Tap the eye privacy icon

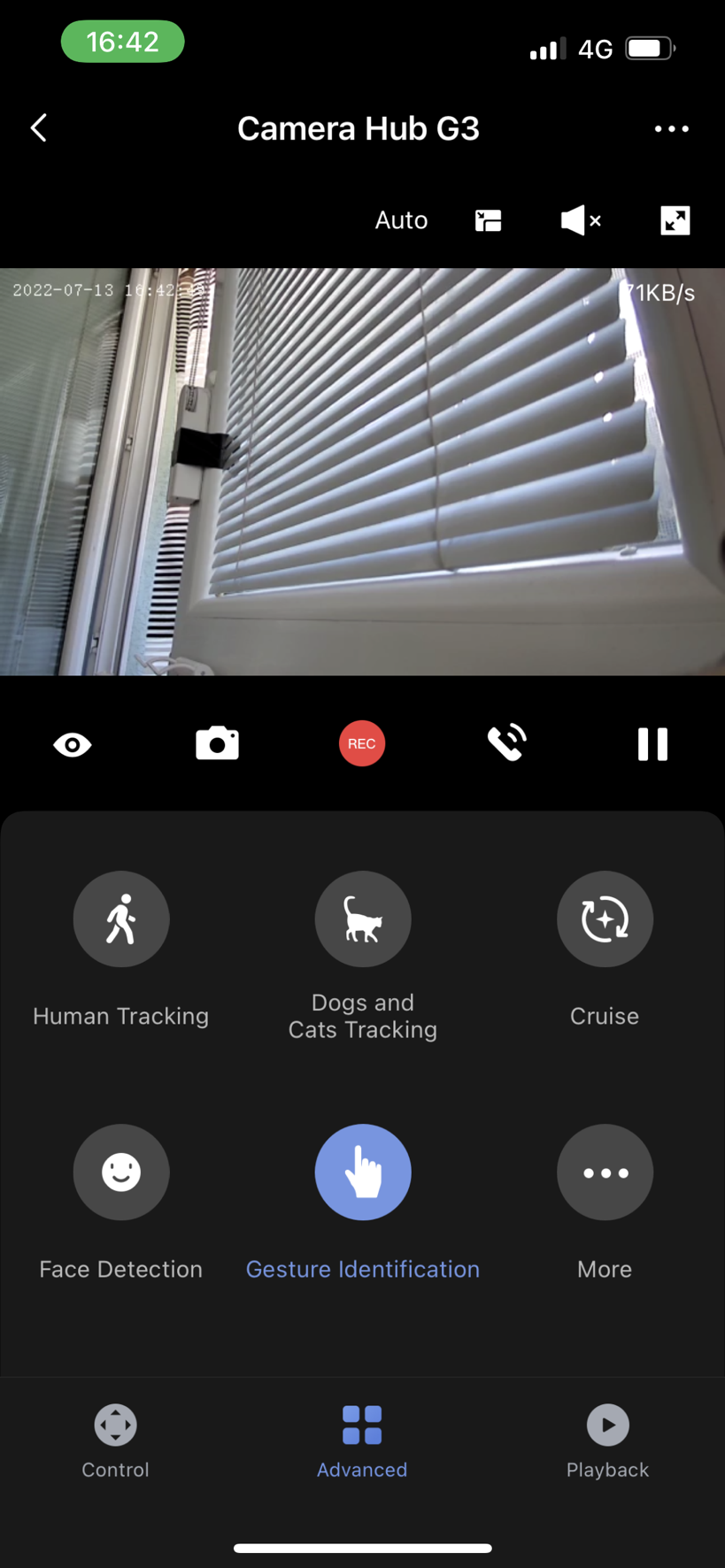click(x=73, y=744)
